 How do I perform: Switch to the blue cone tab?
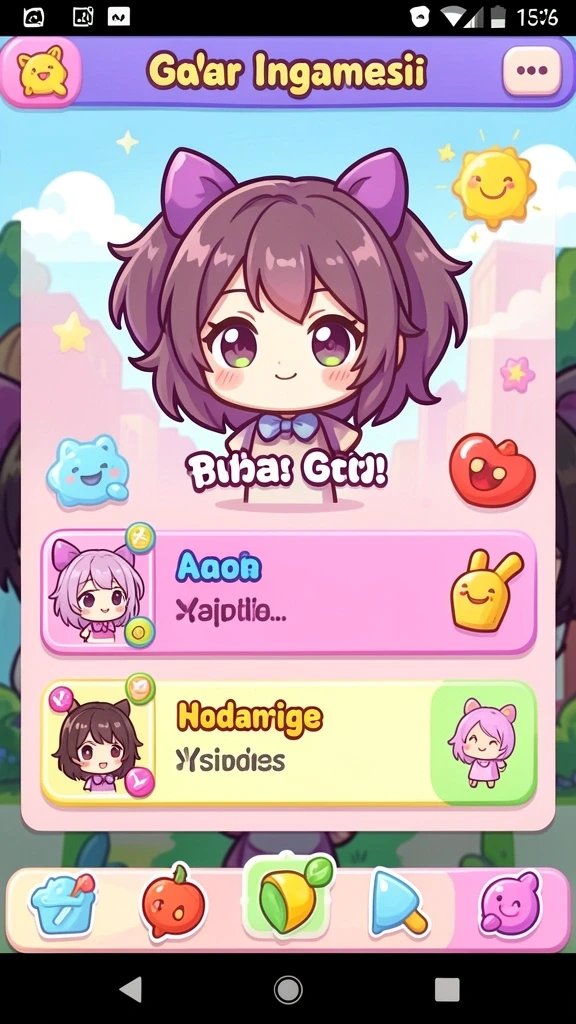coord(398,904)
